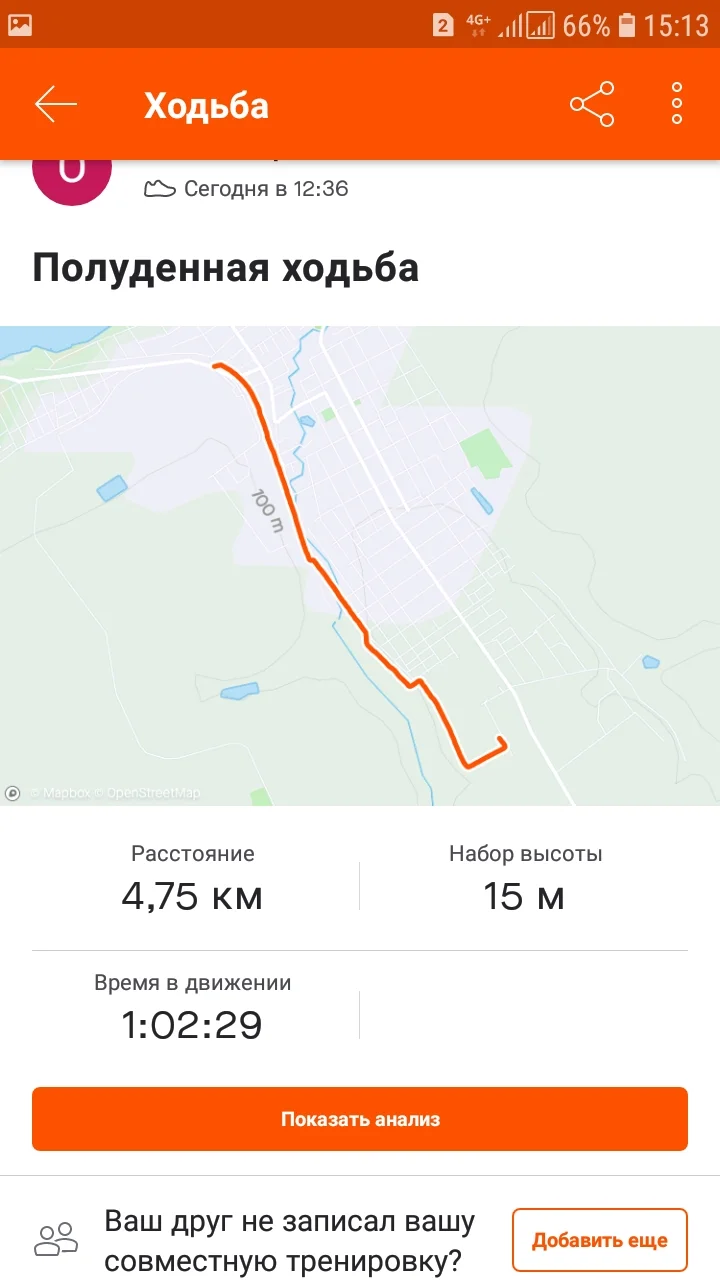Viewport: 720px width, 1280px height.
Task: Select the walking shoe activity icon
Action: click(x=160, y=188)
